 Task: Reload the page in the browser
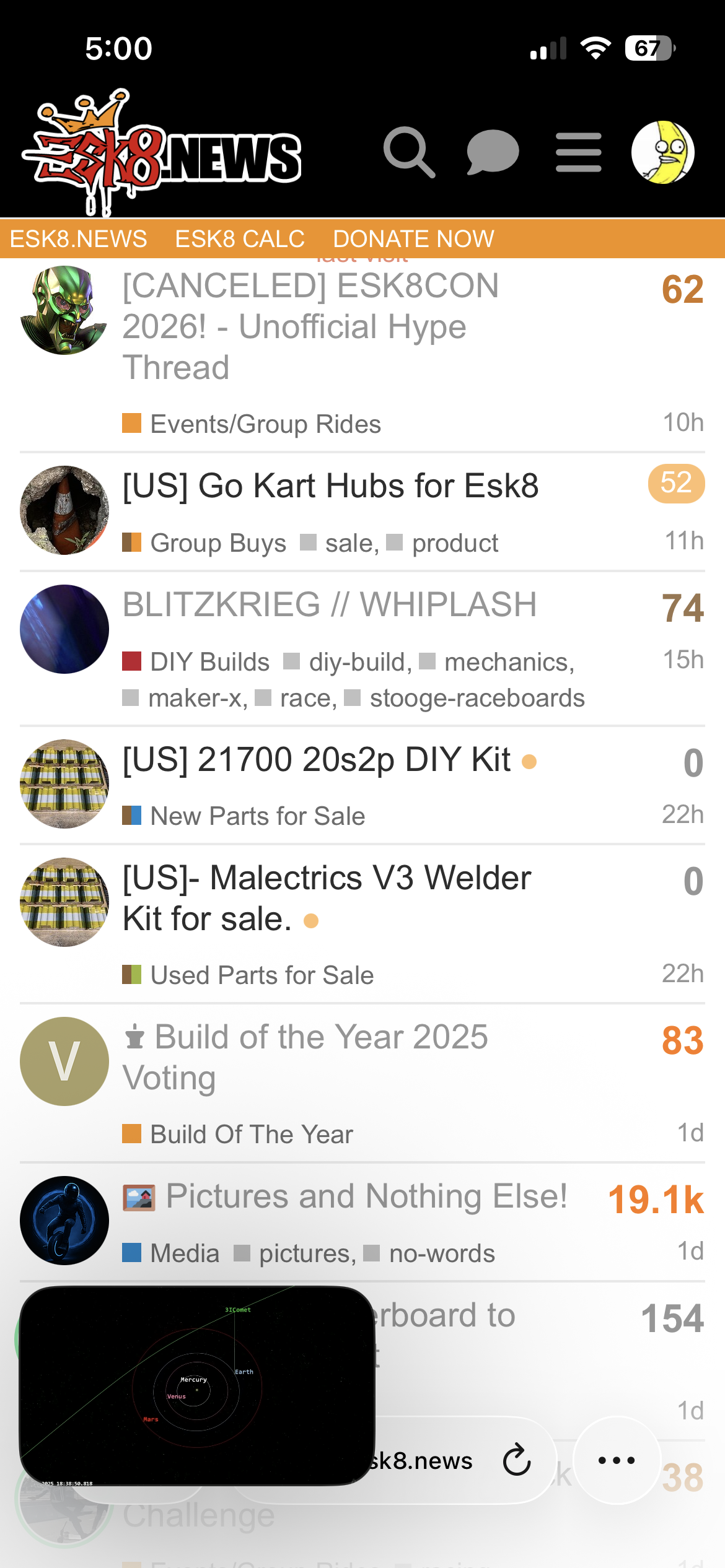coord(517,1460)
